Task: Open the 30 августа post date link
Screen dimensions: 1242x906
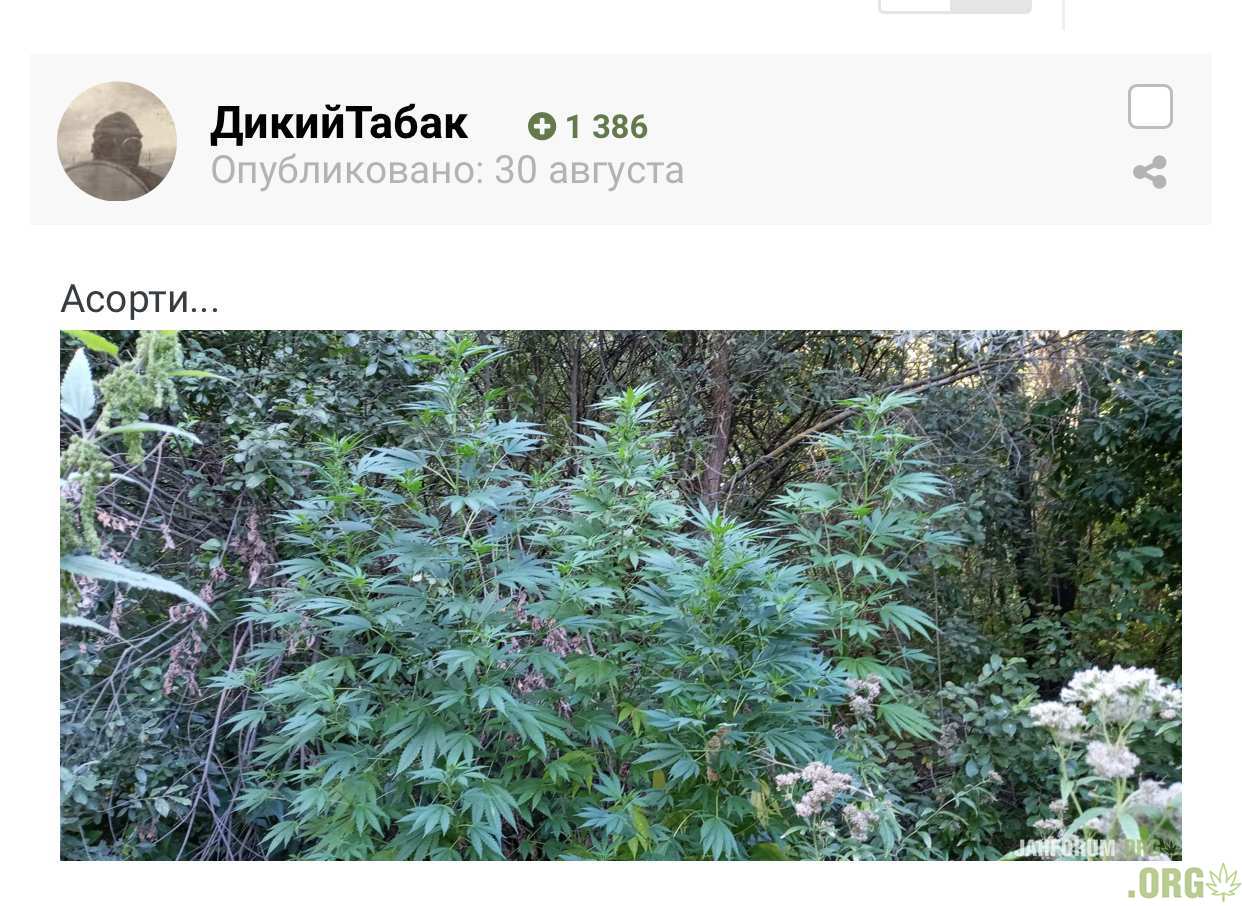Action: 589,171
